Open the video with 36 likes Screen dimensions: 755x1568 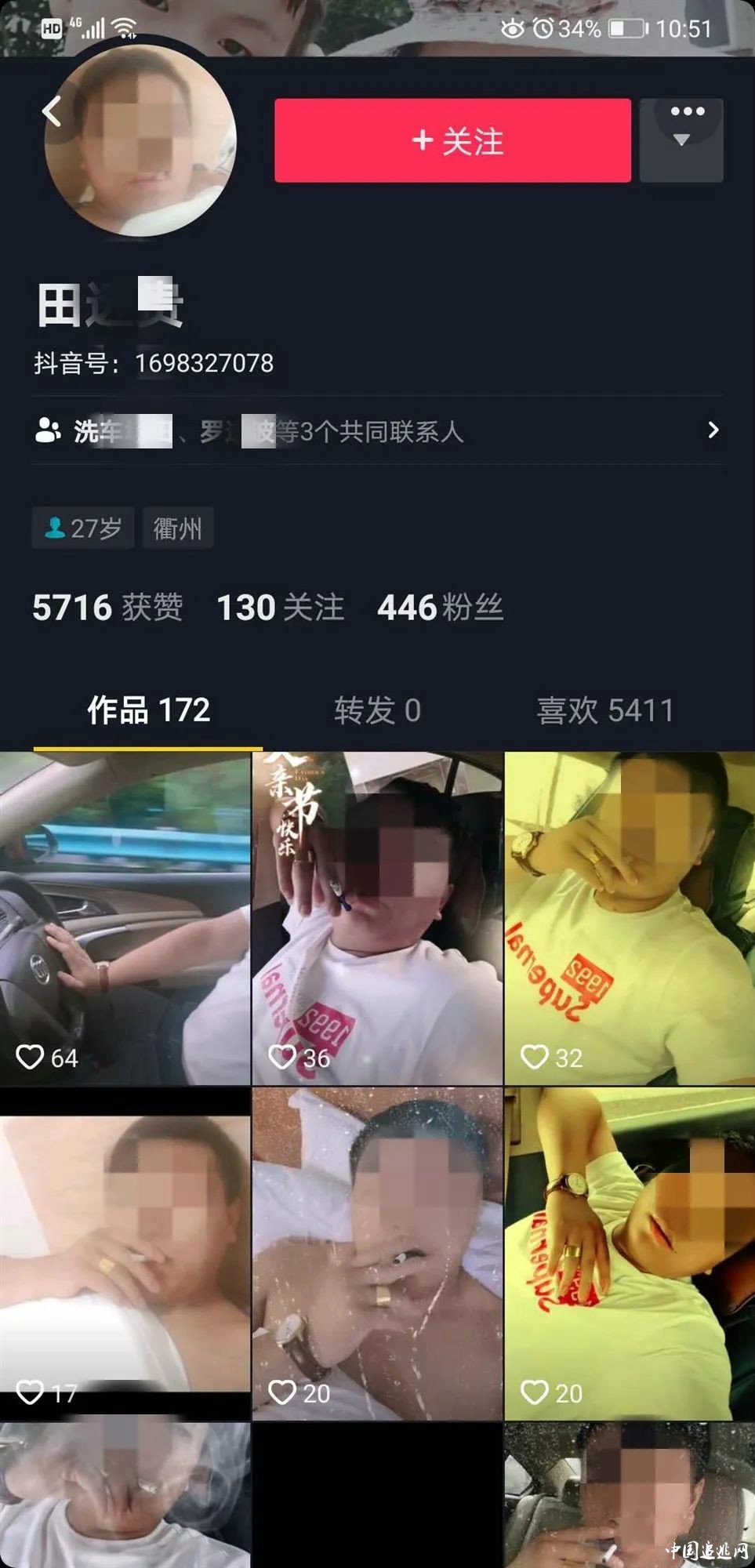377,918
